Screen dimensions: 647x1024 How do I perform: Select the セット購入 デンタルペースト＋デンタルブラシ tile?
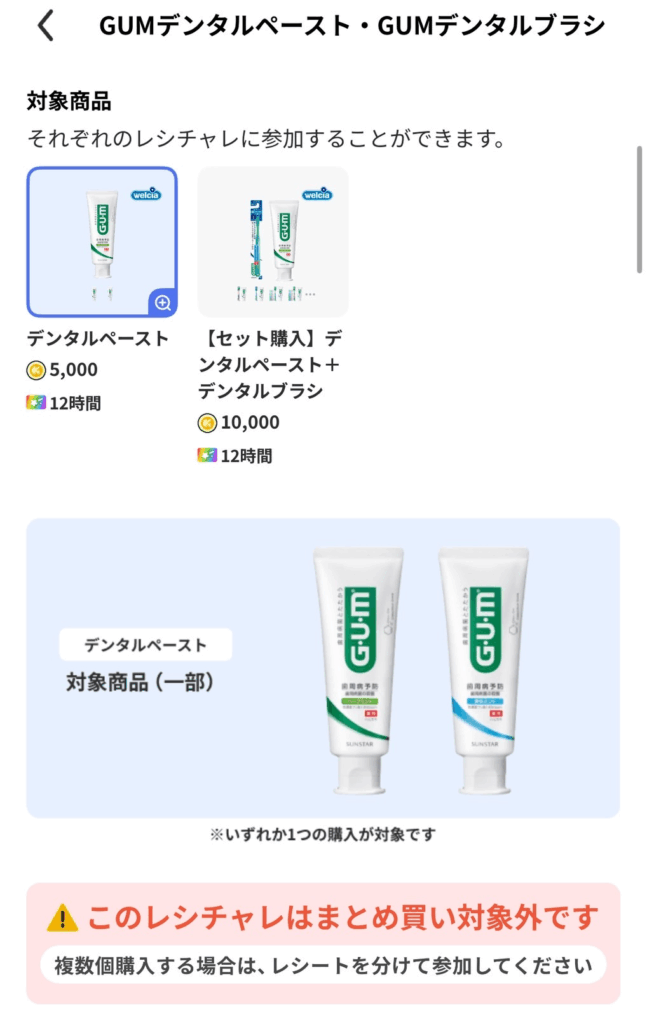(272, 241)
